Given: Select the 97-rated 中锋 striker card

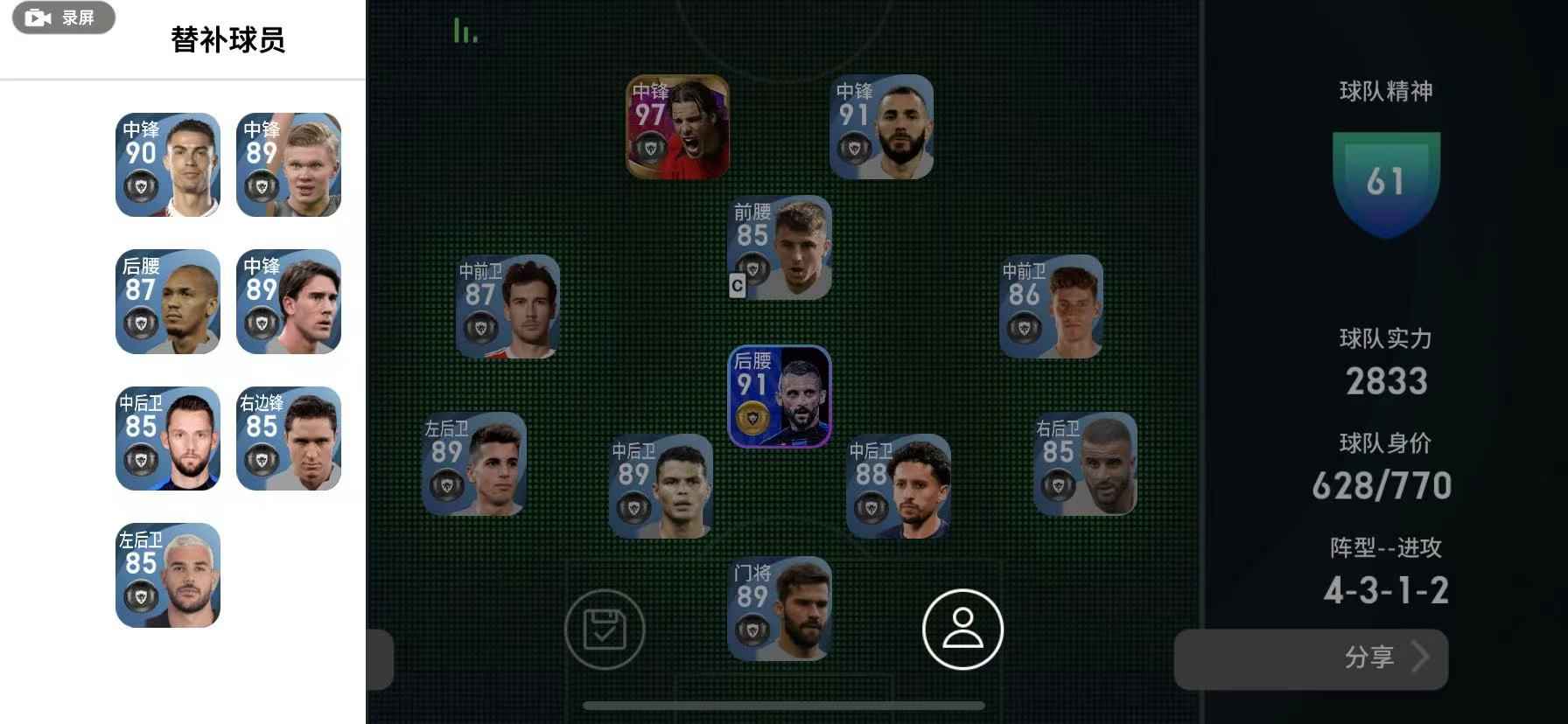Looking at the screenshot, I should click(677, 127).
